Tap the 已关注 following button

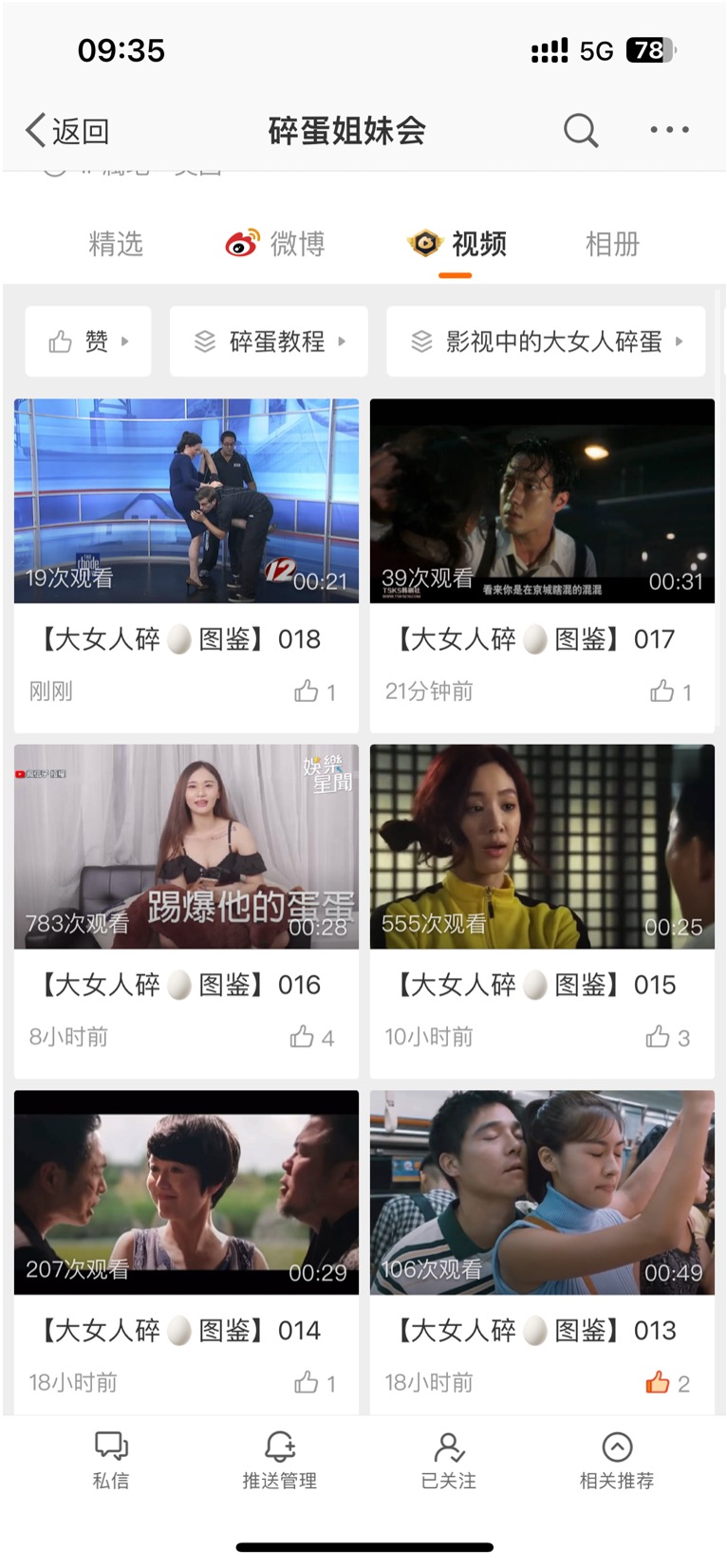tap(448, 1460)
